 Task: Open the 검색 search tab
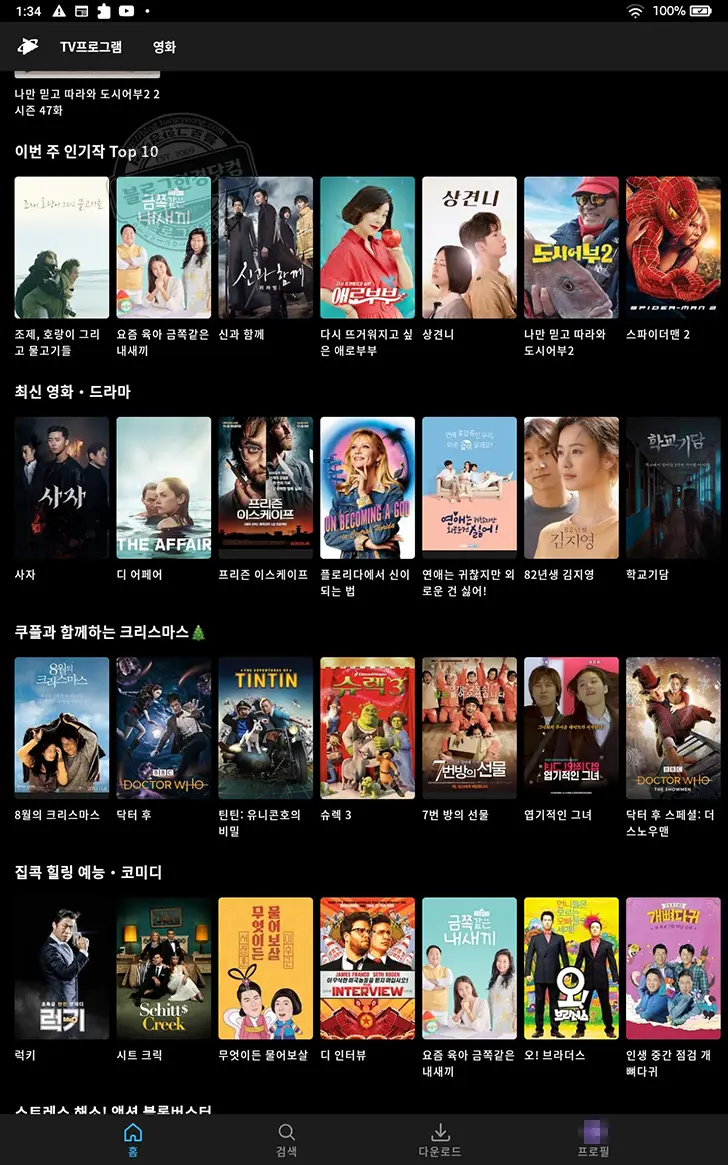(286, 1140)
